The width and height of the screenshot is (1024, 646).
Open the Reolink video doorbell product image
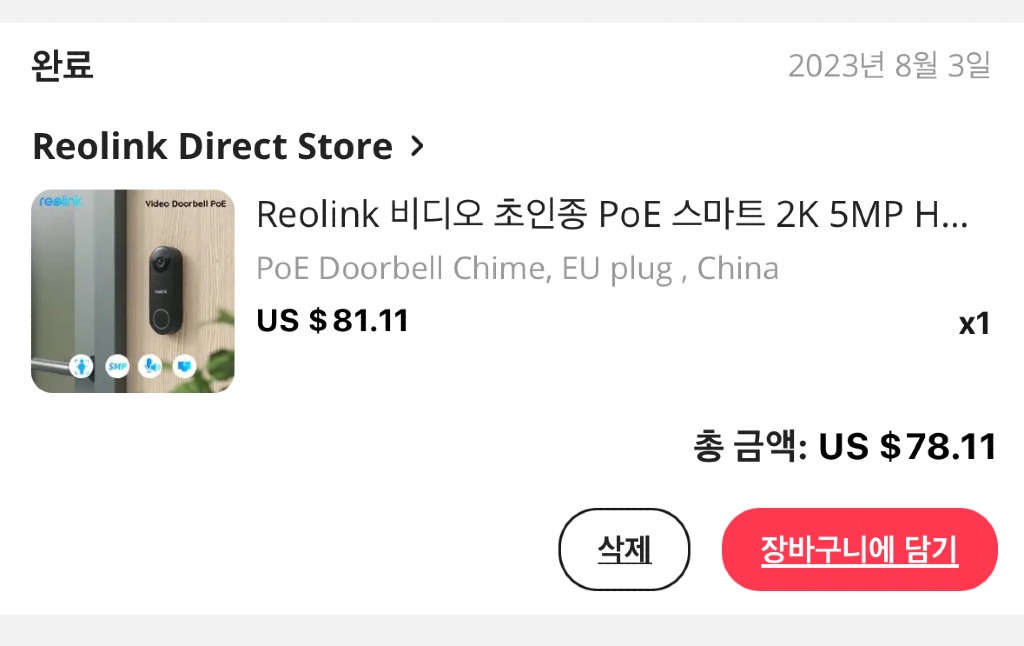(x=133, y=291)
